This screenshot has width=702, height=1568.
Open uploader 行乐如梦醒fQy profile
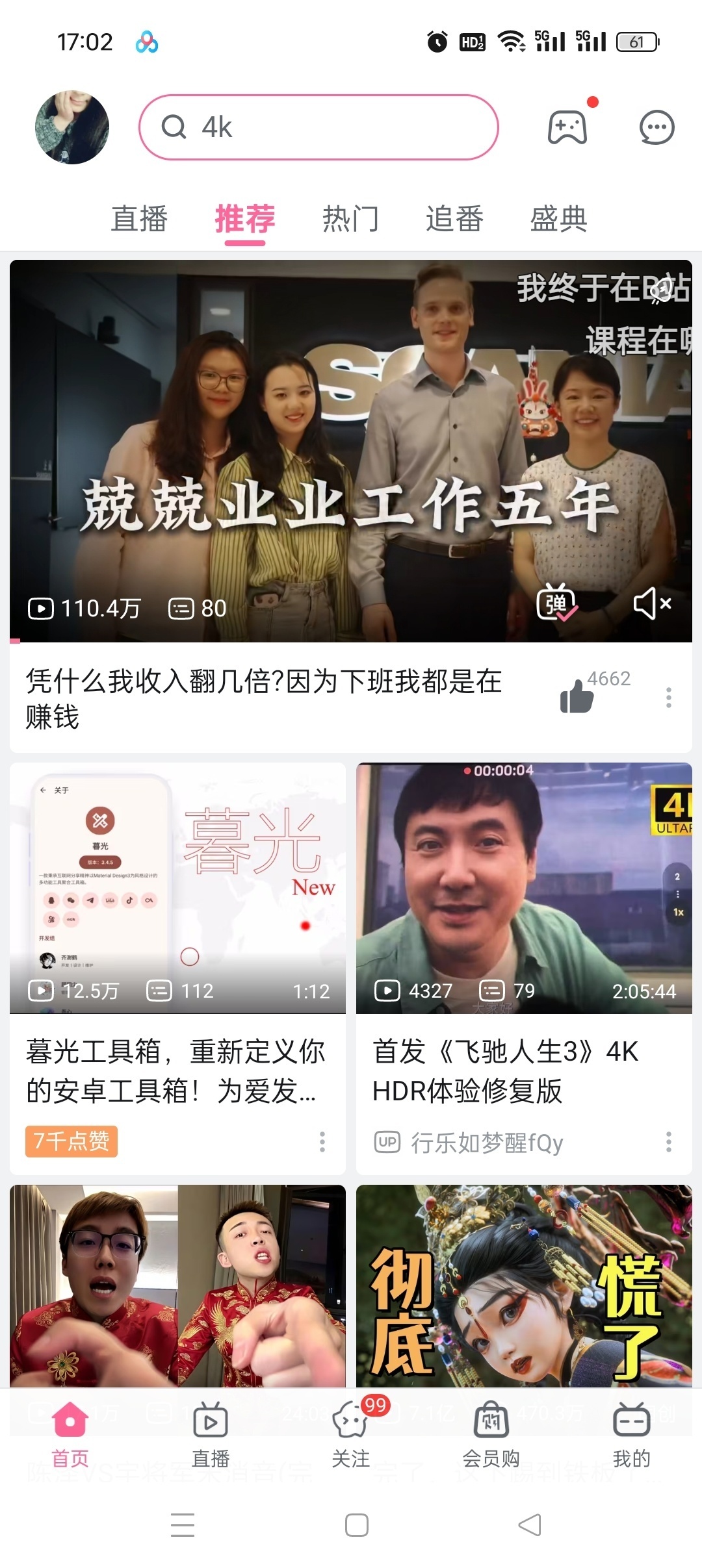489,1143
